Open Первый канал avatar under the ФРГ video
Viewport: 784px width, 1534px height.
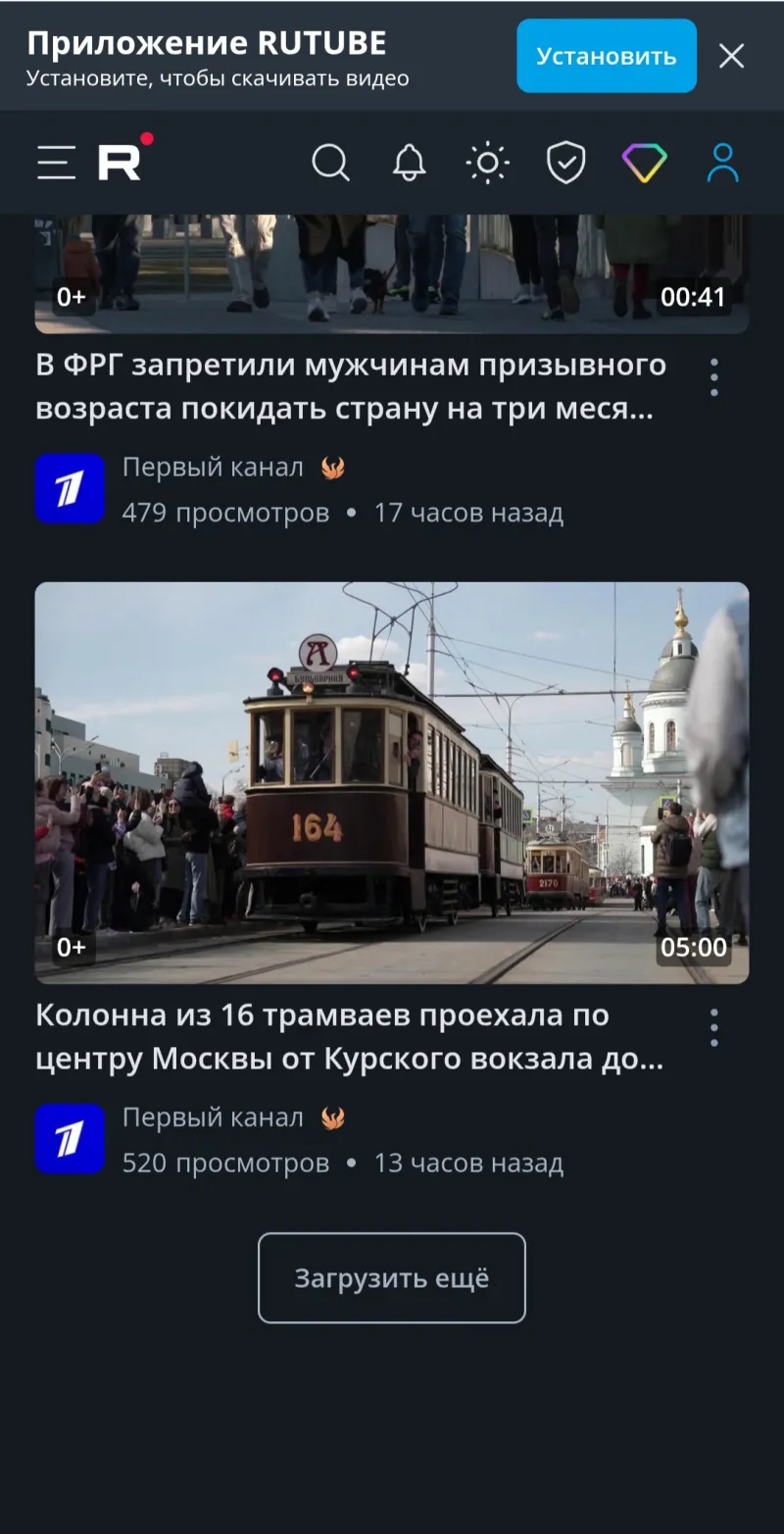[x=70, y=488]
